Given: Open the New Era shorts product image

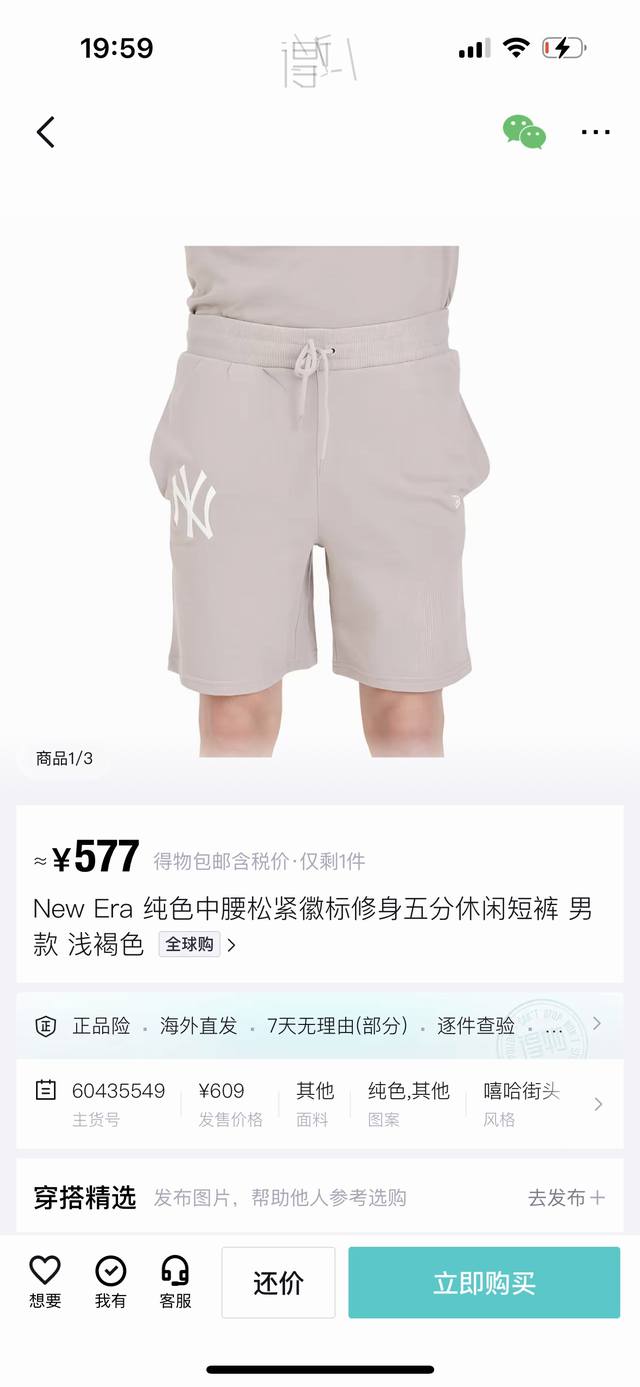Looking at the screenshot, I should pos(320,500).
